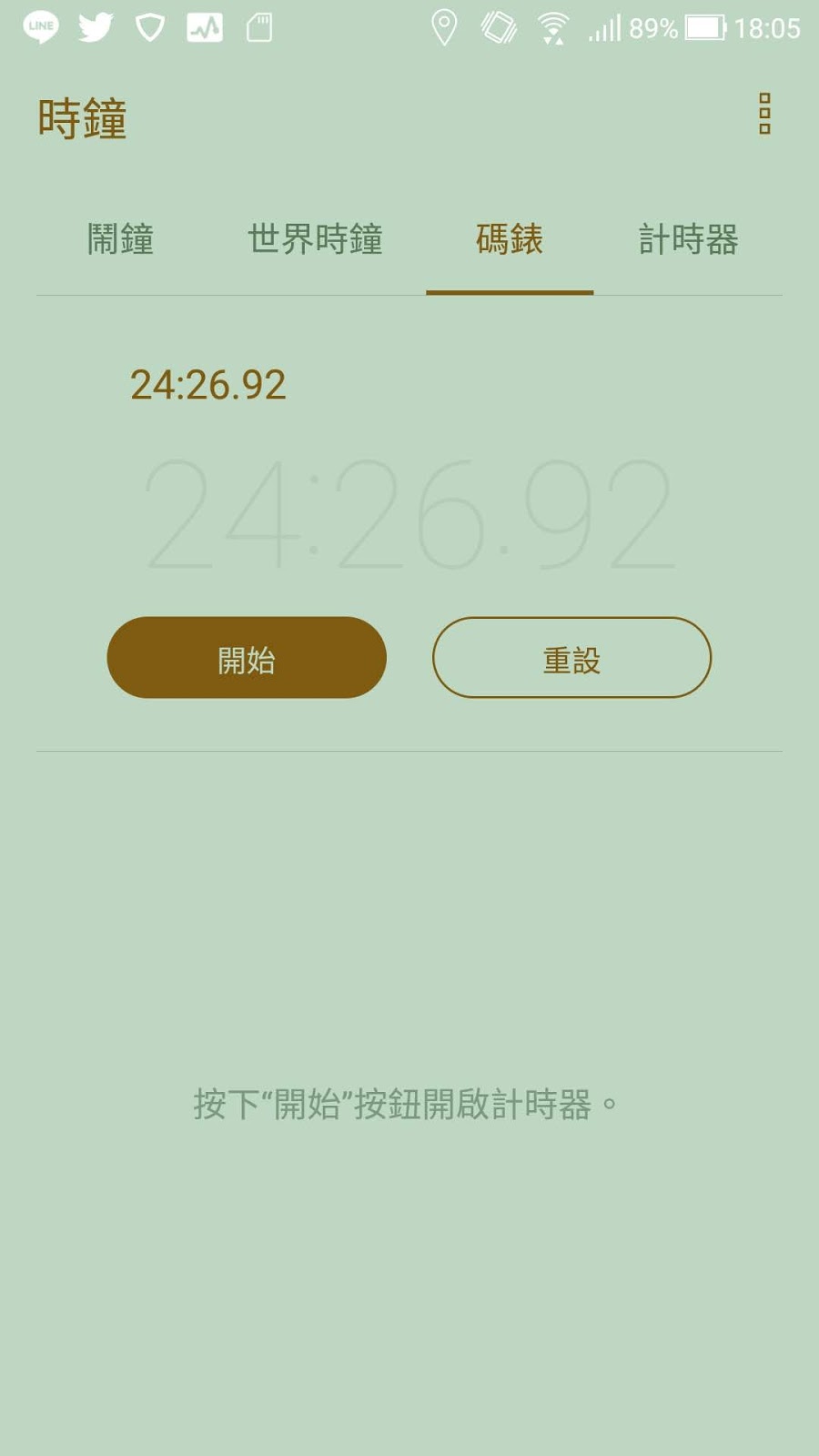Switch to the 鬧鐘 alarm tab

[120, 239]
